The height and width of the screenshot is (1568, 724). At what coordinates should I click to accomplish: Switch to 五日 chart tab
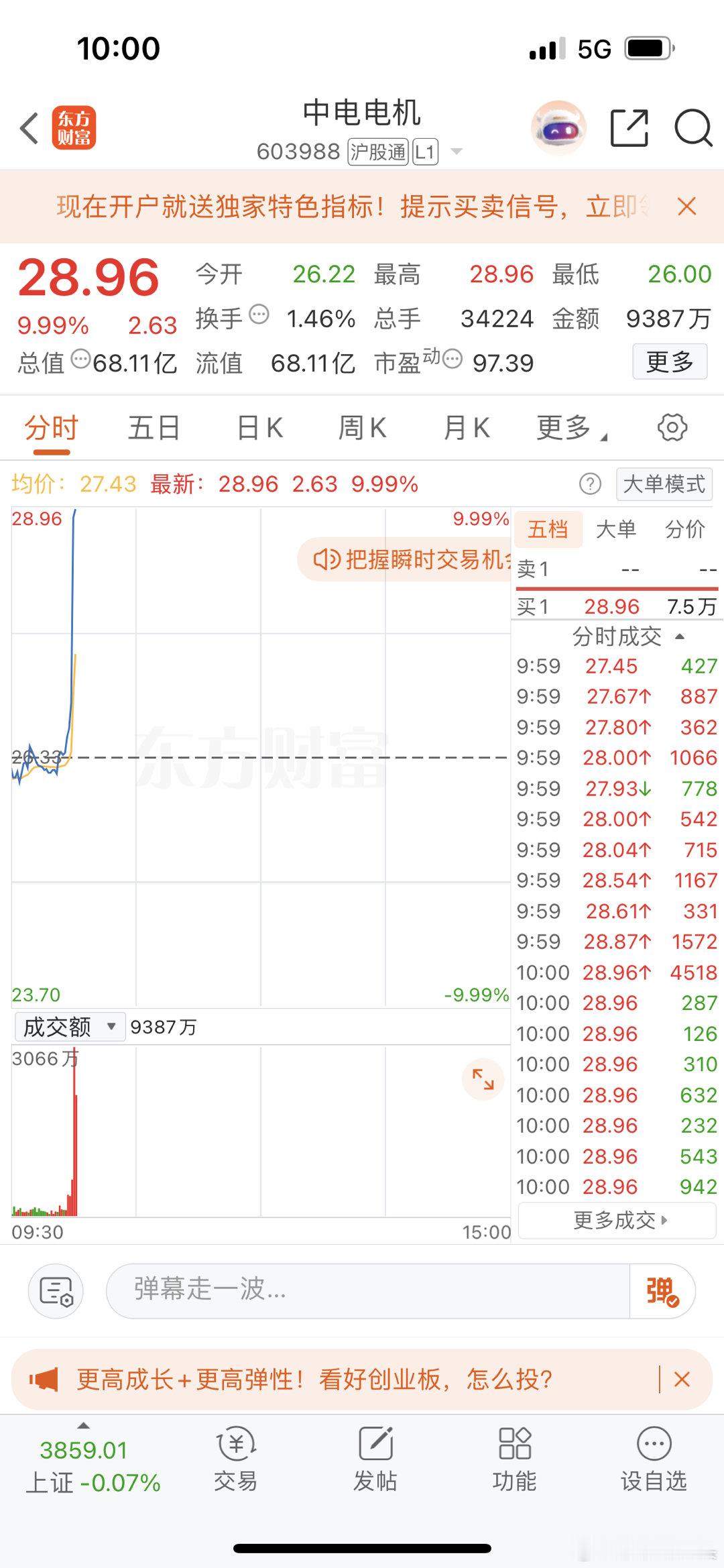(154, 428)
